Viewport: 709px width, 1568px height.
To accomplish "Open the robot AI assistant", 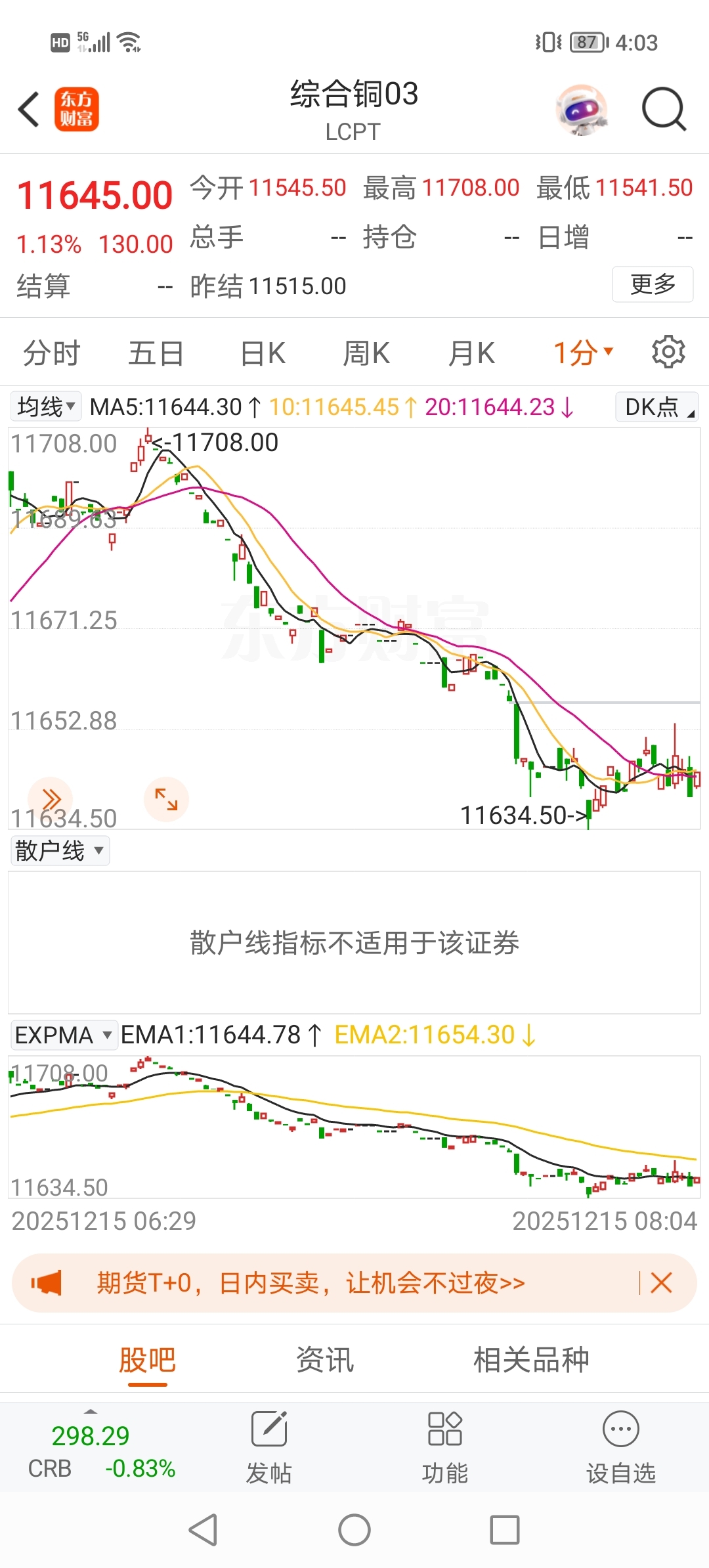I will (x=581, y=110).
